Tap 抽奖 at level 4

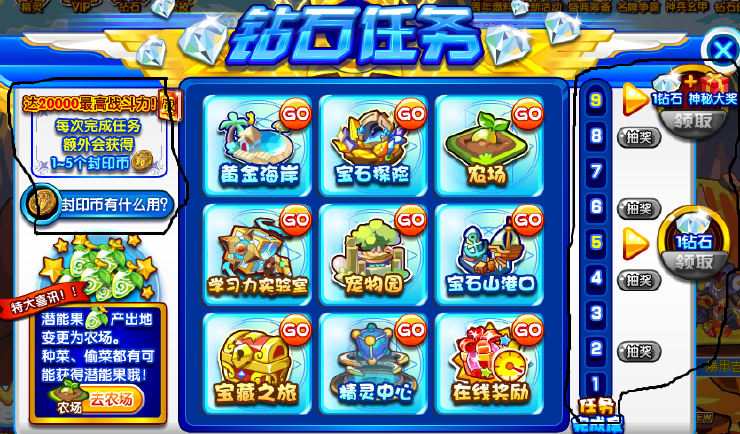637,279
